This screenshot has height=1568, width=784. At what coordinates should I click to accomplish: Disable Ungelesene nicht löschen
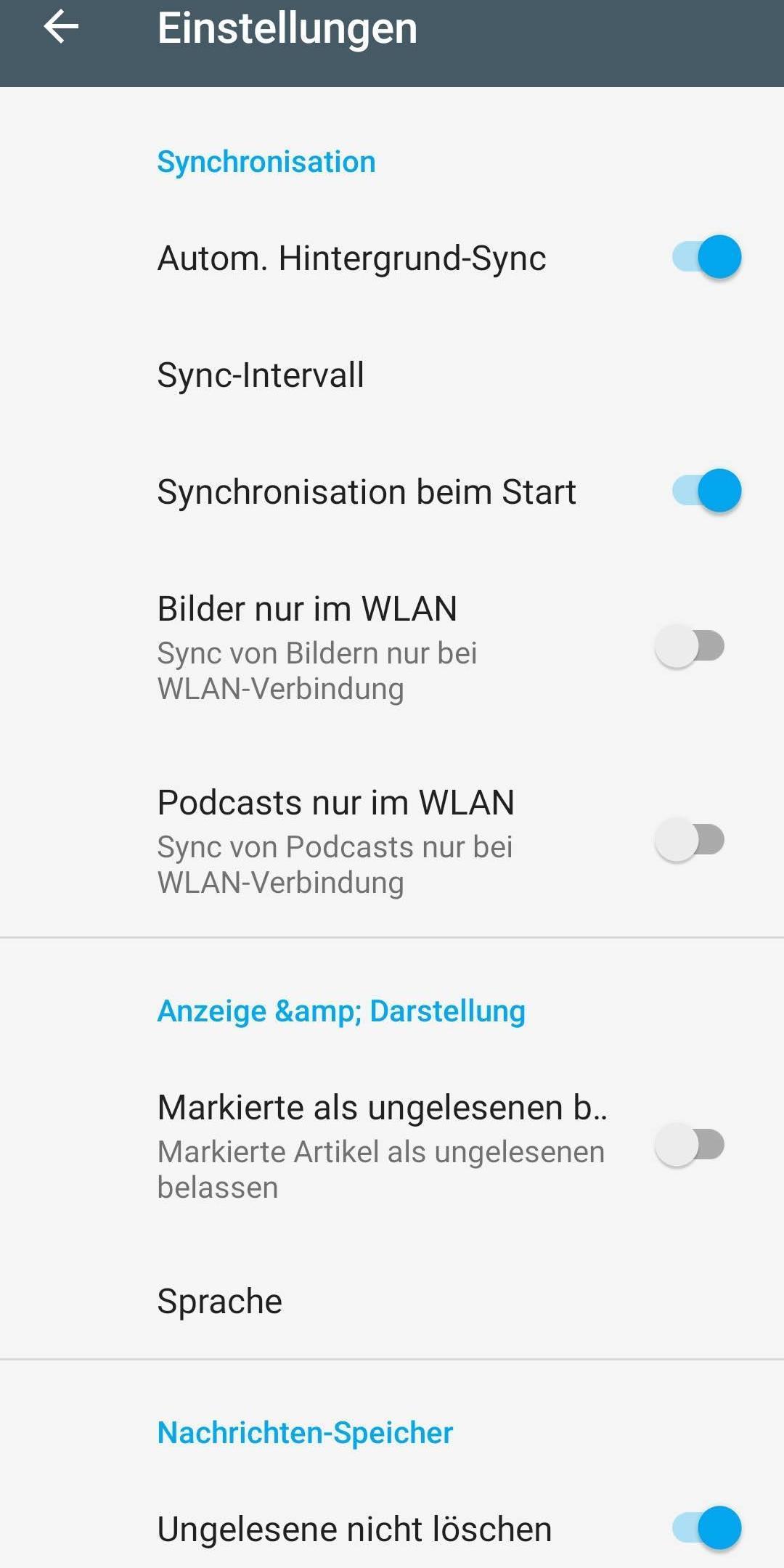703,1528
